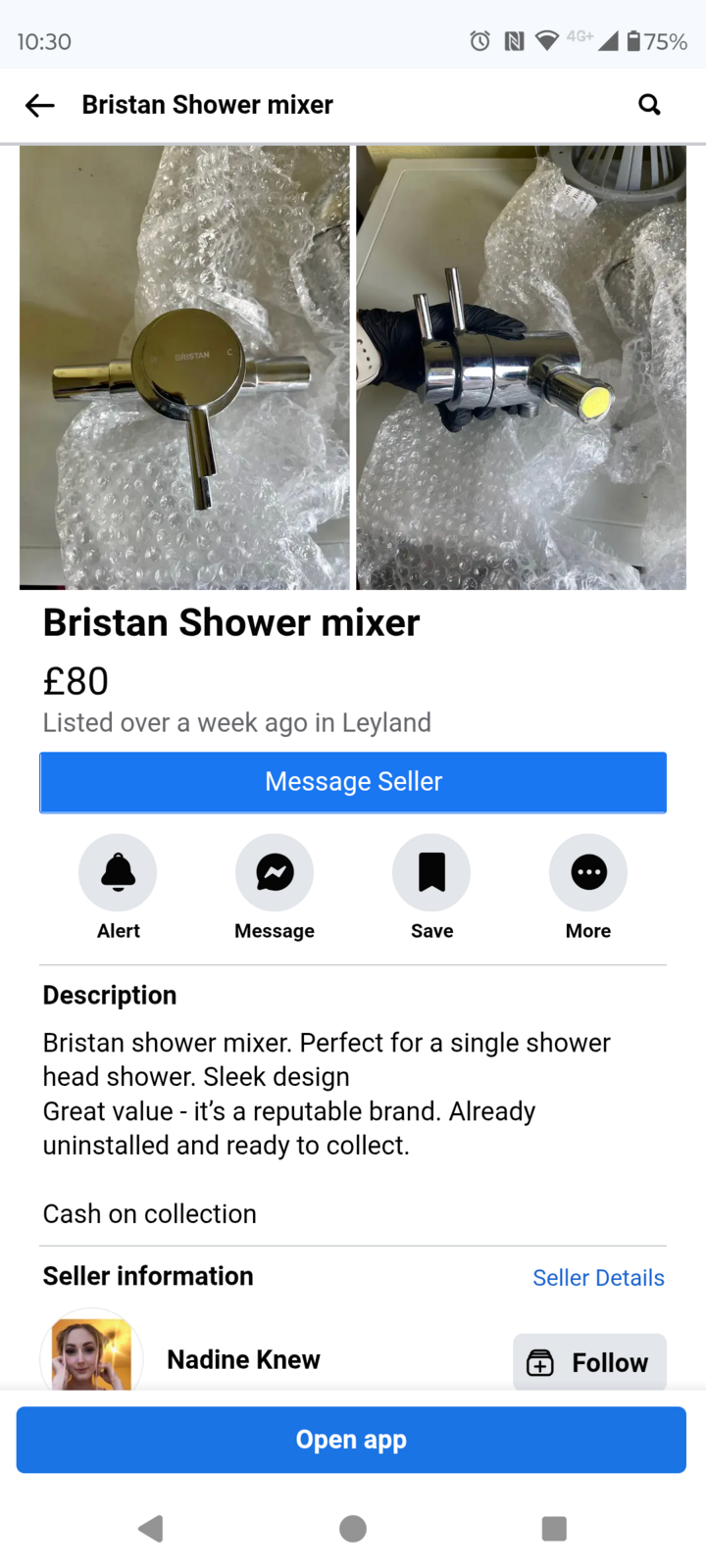706x1568 pixels.
Task: Message via the Messenger icon
Action: tap(275, 872)
